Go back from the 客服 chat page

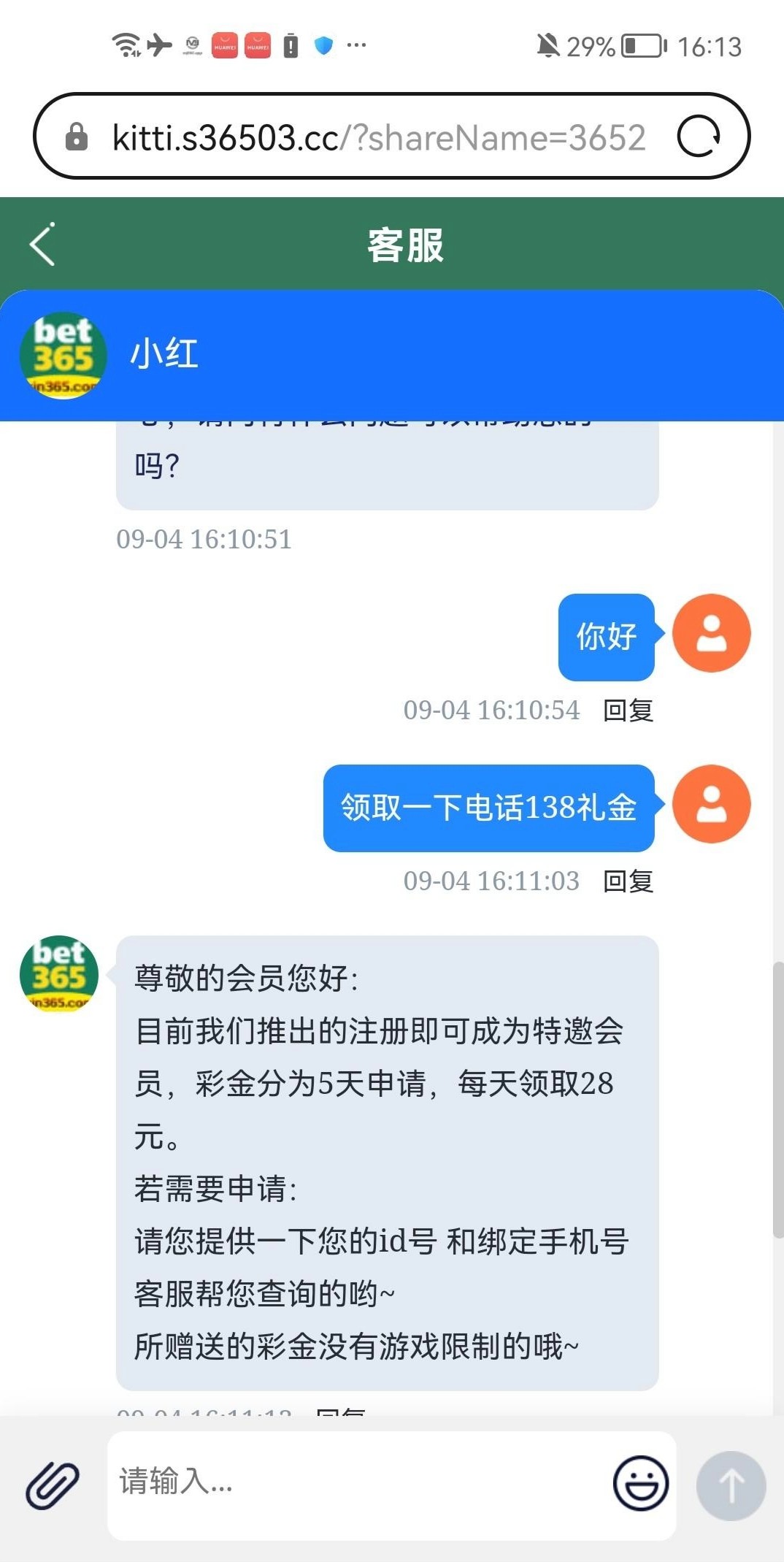[x=42, y=245]
